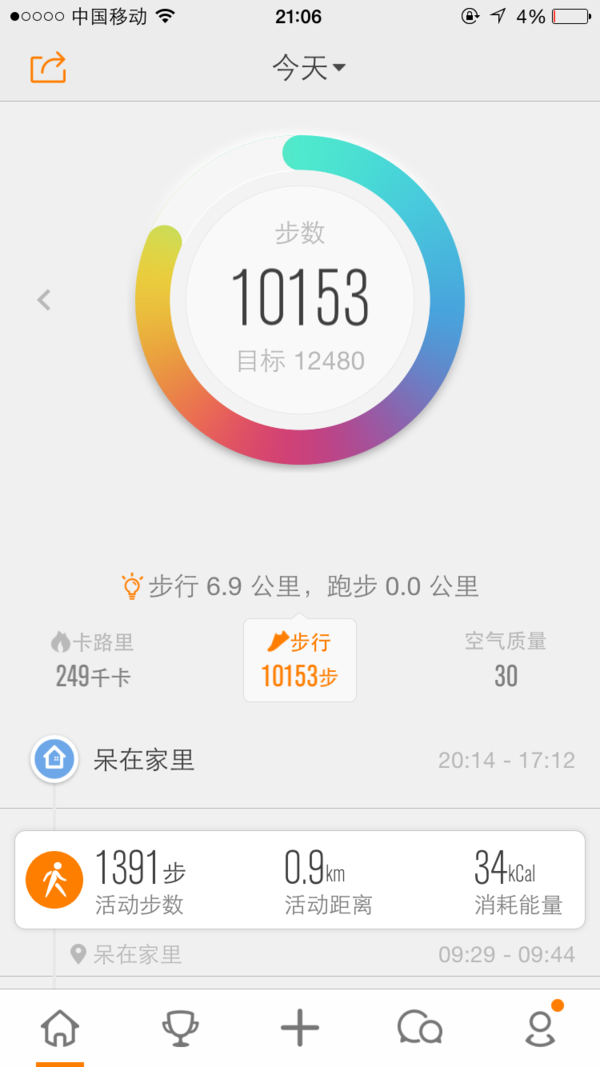Open the 呆在家里 09:29 entry
Screen dimensions: 600x1067
pos(300,954)
